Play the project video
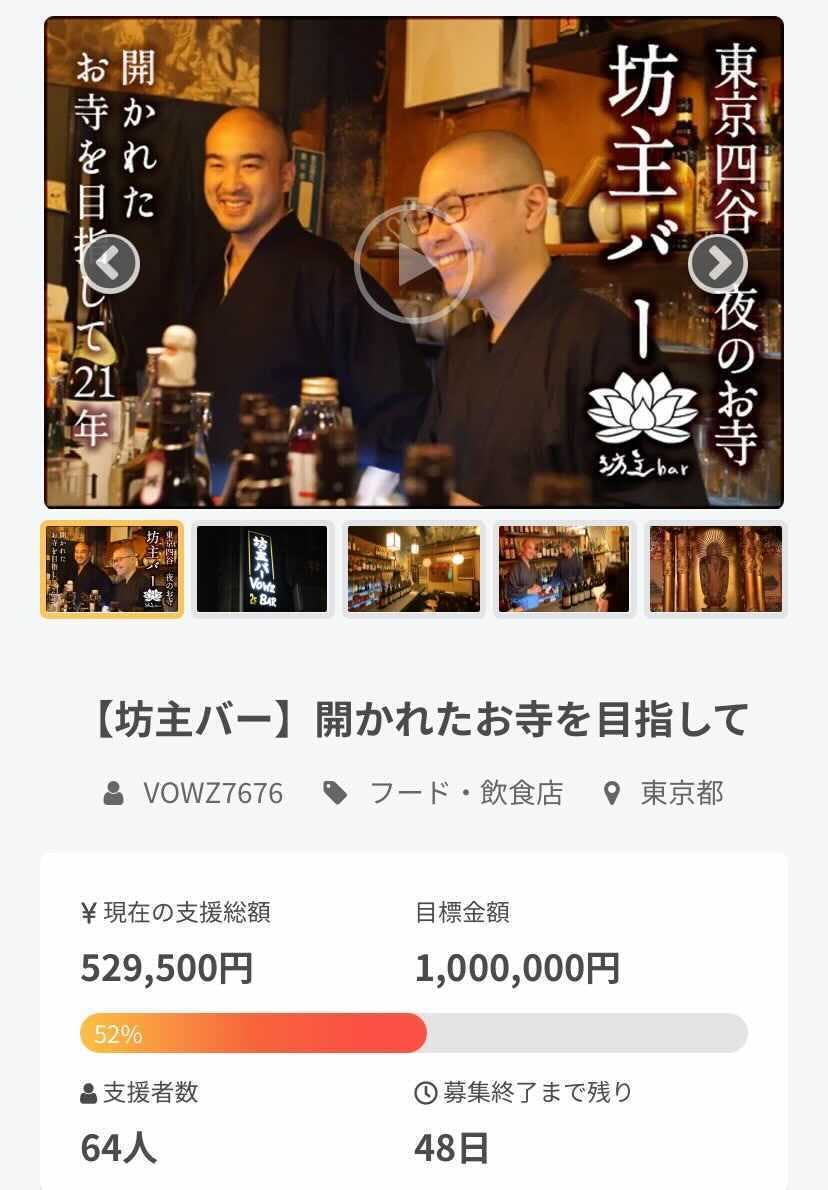The height and width of the screenshot is (1190, 828). tap(413, 264)
